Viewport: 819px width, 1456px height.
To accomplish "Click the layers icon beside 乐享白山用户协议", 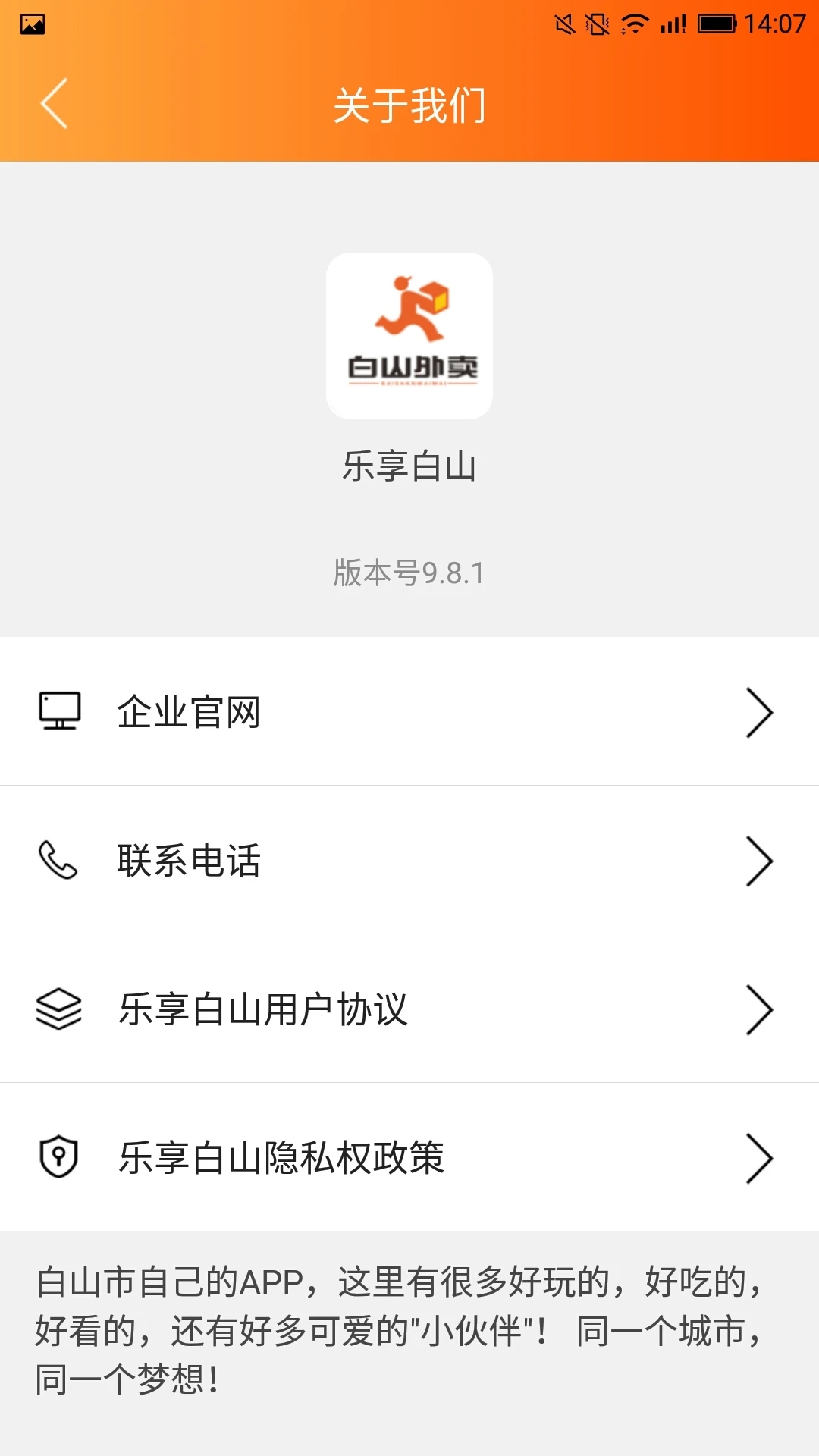I will [60, 1009].
